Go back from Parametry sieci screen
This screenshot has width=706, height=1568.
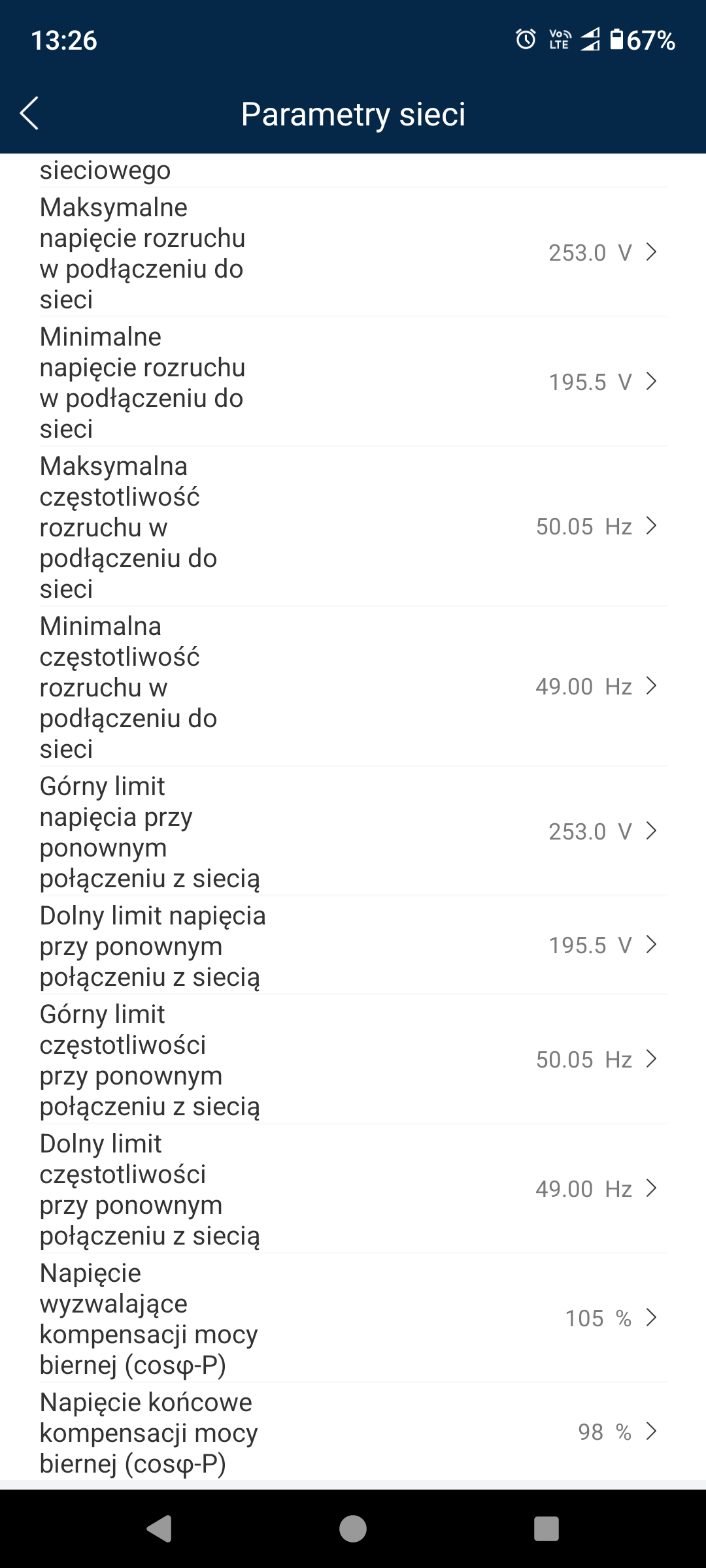[x=30, y=114]
